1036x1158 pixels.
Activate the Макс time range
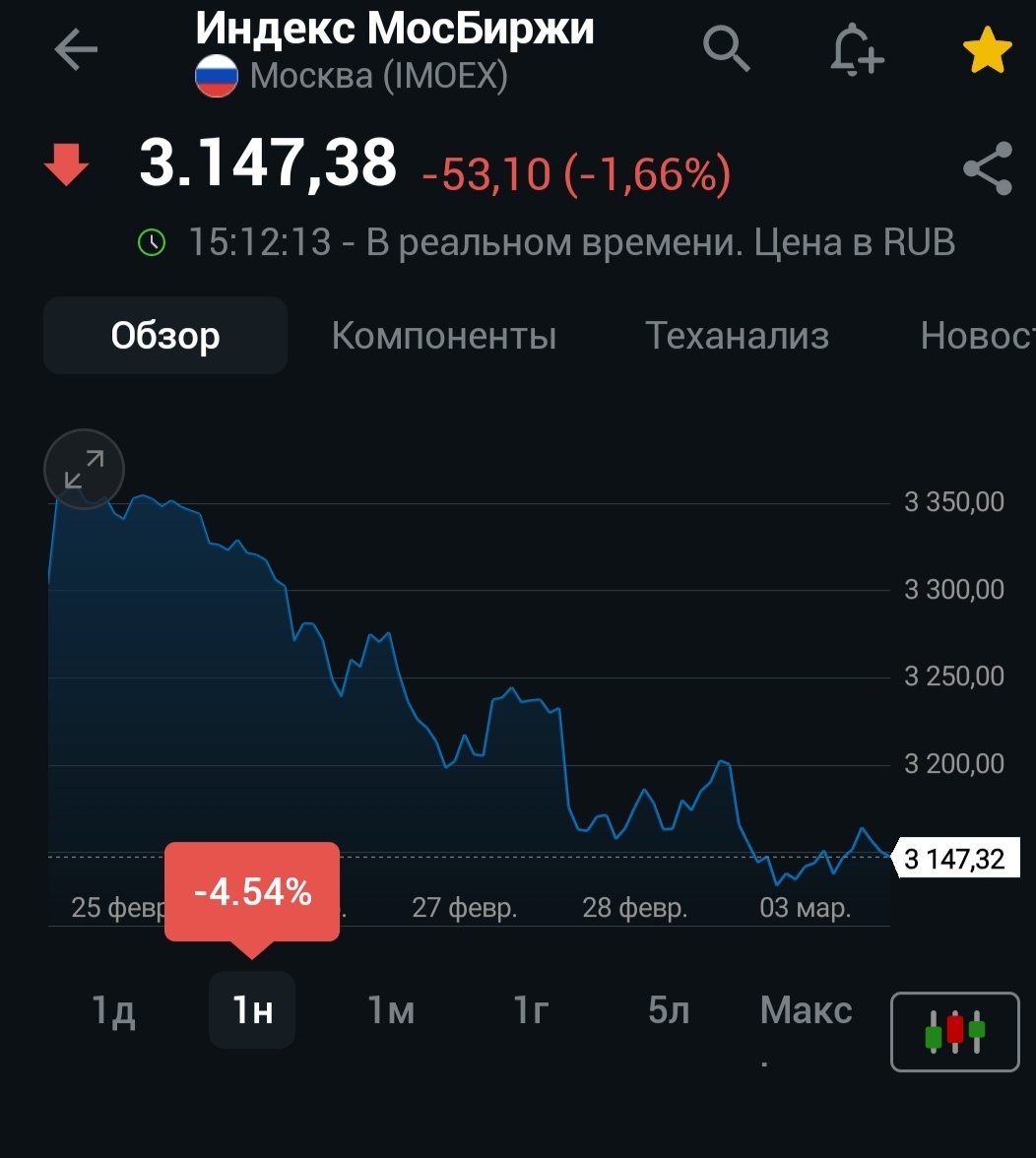(x=806, y=1009)
